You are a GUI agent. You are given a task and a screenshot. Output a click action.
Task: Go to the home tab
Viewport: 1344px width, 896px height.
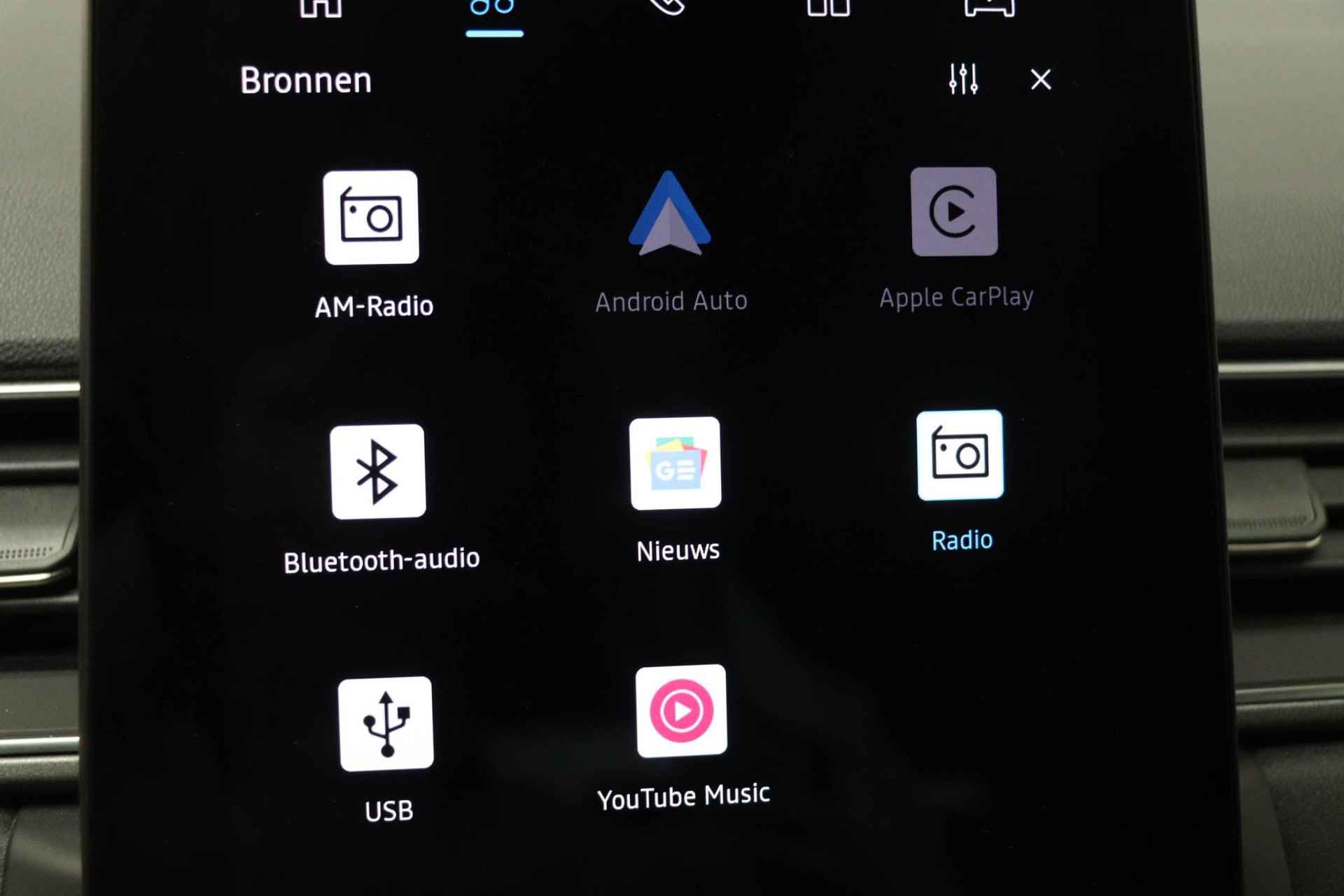321,7
